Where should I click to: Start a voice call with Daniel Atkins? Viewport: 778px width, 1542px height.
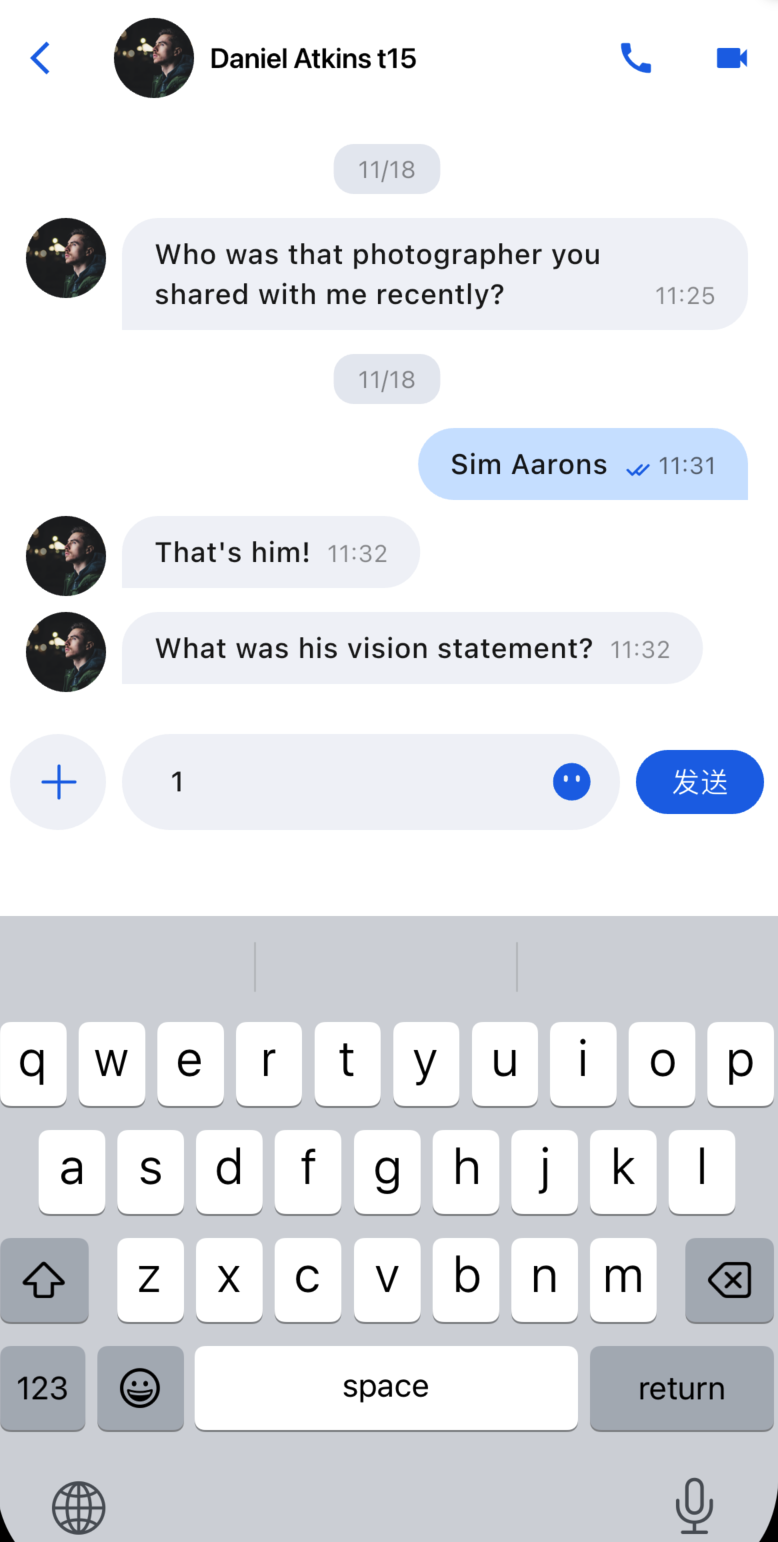click(x=636, y=58)
